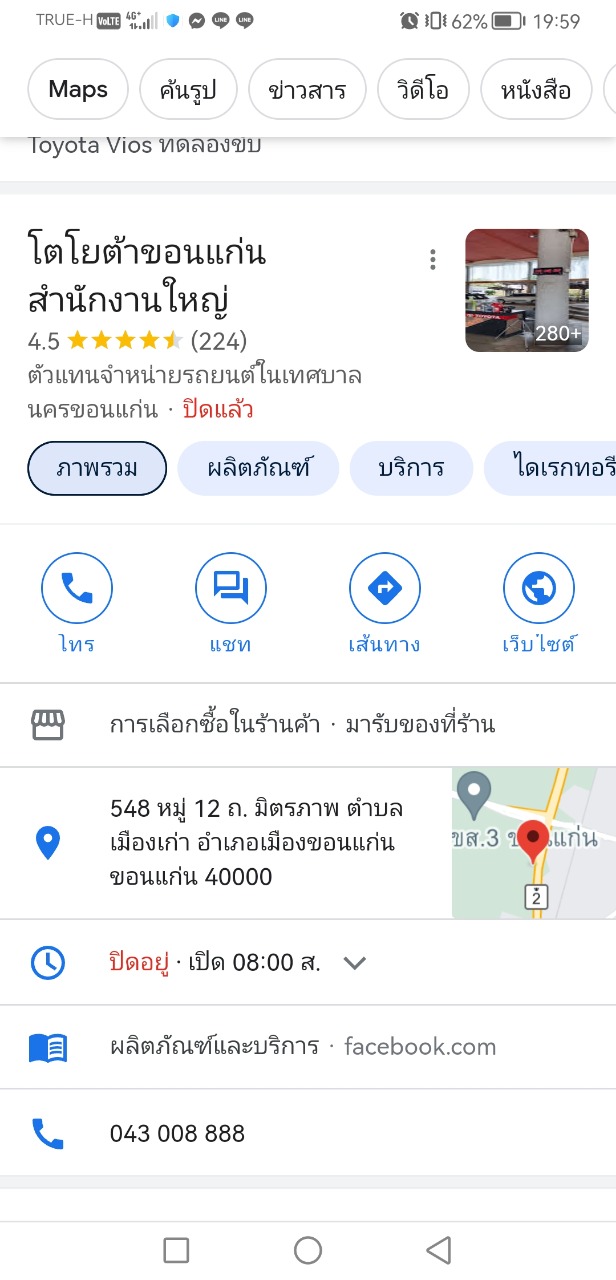Switch to the ค้นรูป tab

tap(188, 90)
